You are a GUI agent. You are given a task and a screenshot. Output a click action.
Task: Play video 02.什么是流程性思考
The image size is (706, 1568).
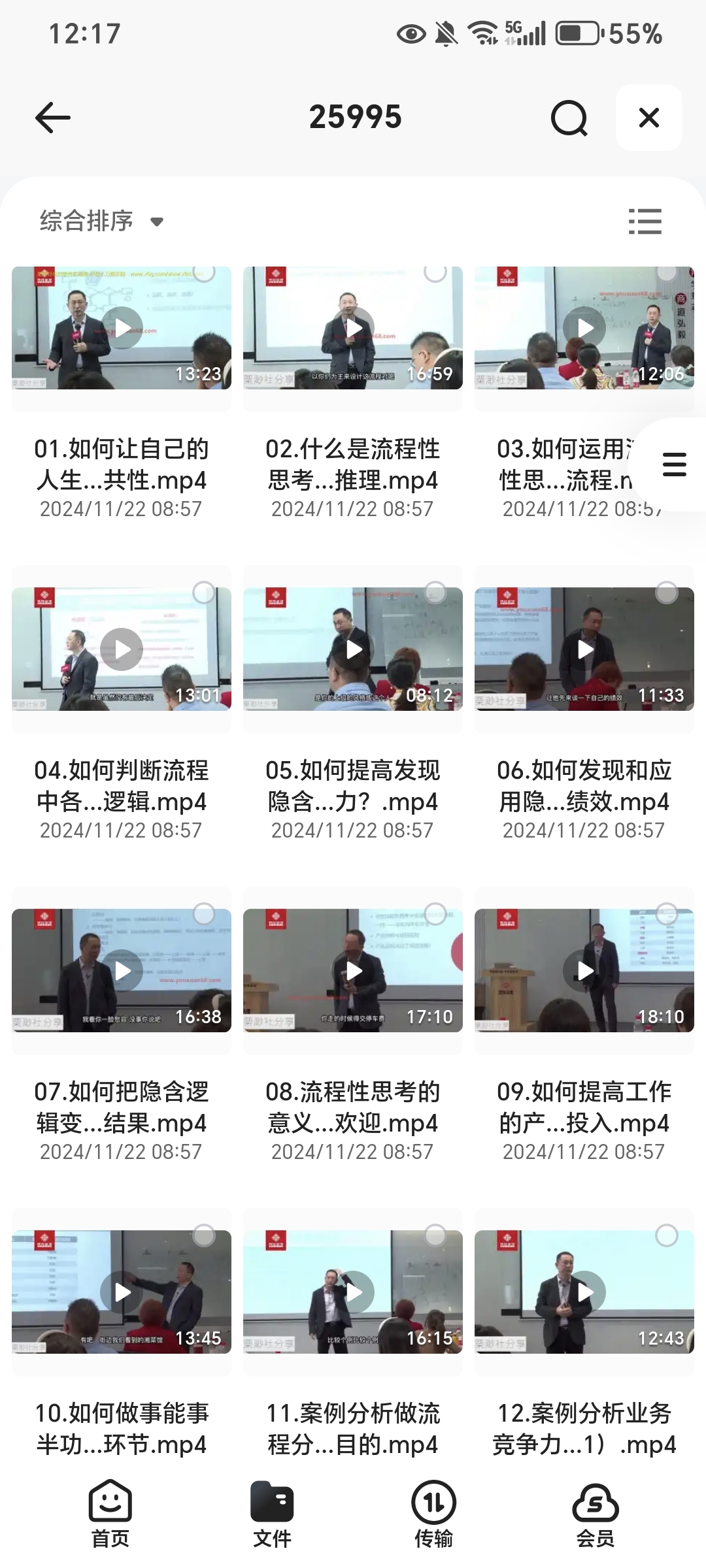coord(353,328)
